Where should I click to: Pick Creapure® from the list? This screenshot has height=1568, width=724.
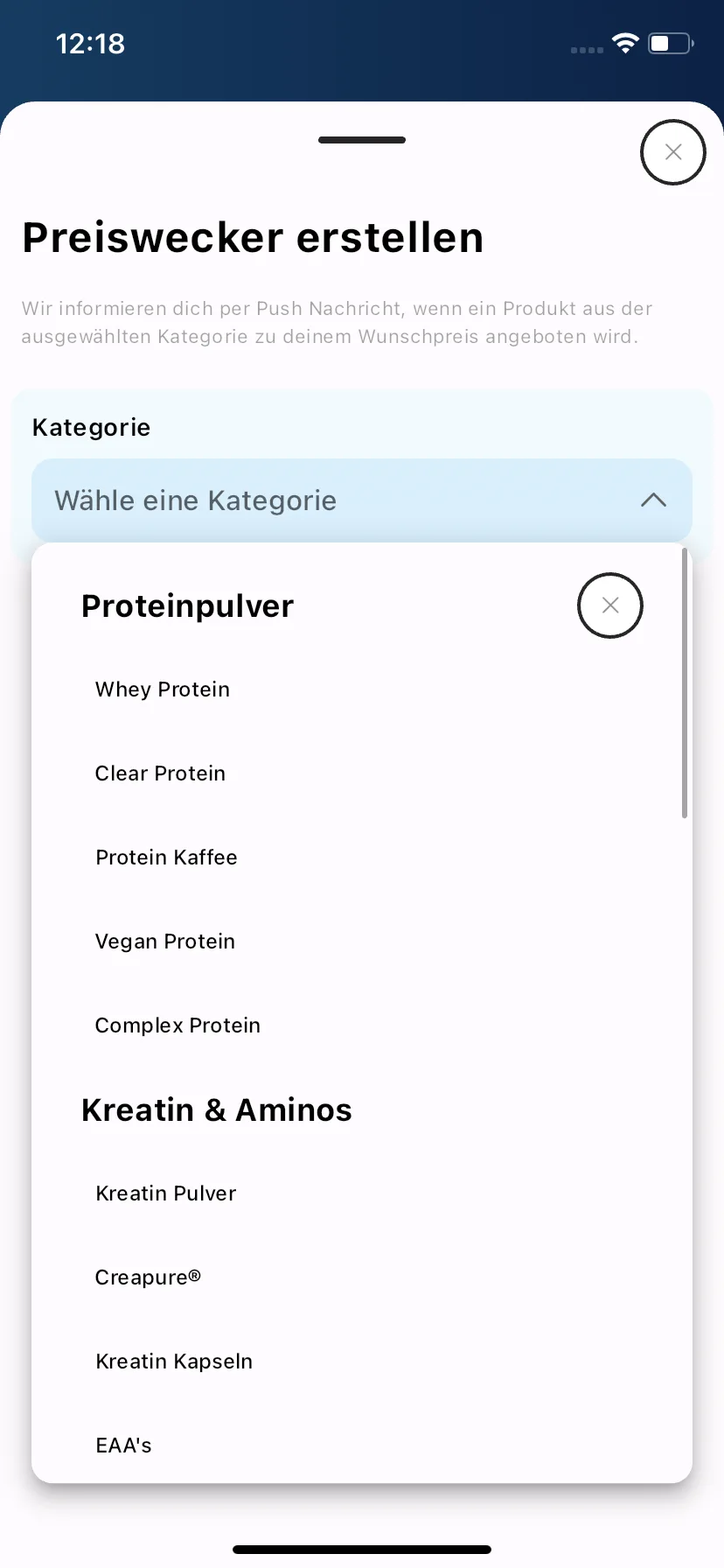pyautogui.click(x=148, y=1277)
